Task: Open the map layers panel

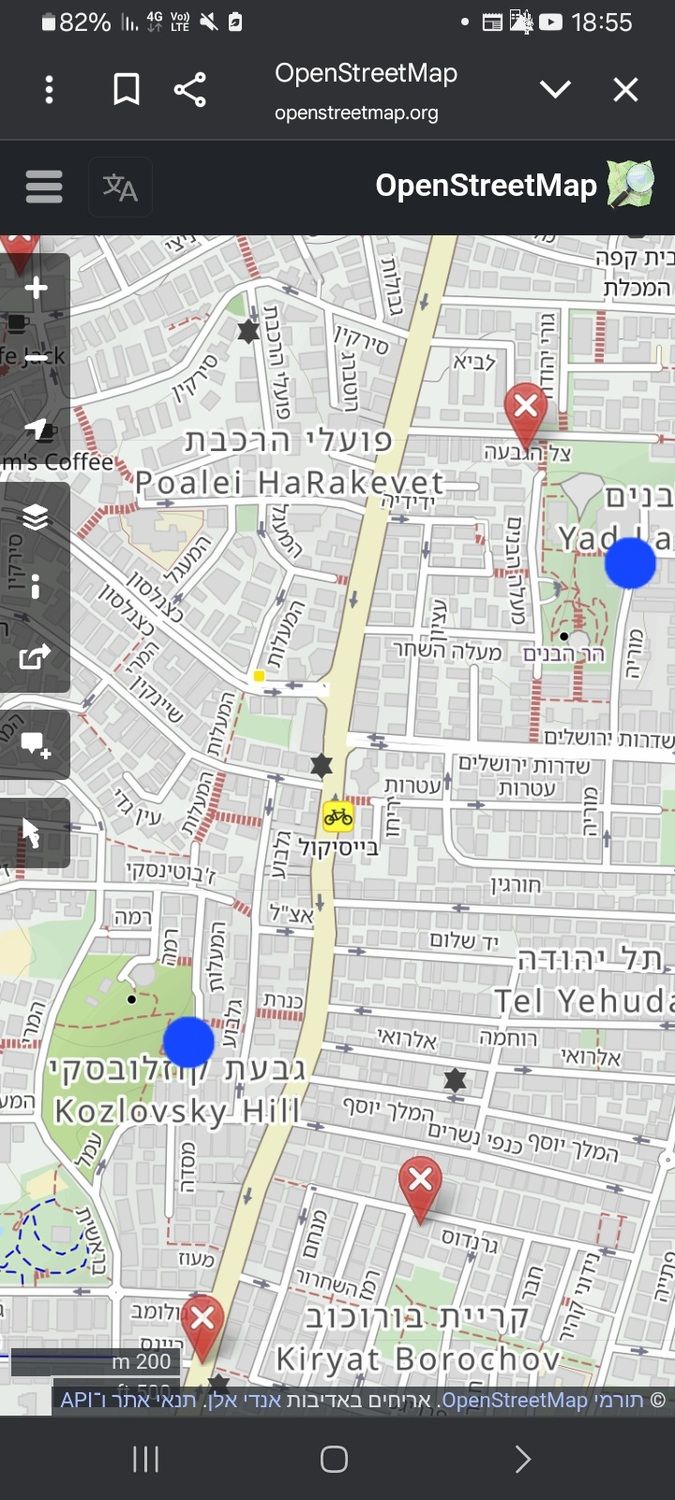Action: [36, 516]
